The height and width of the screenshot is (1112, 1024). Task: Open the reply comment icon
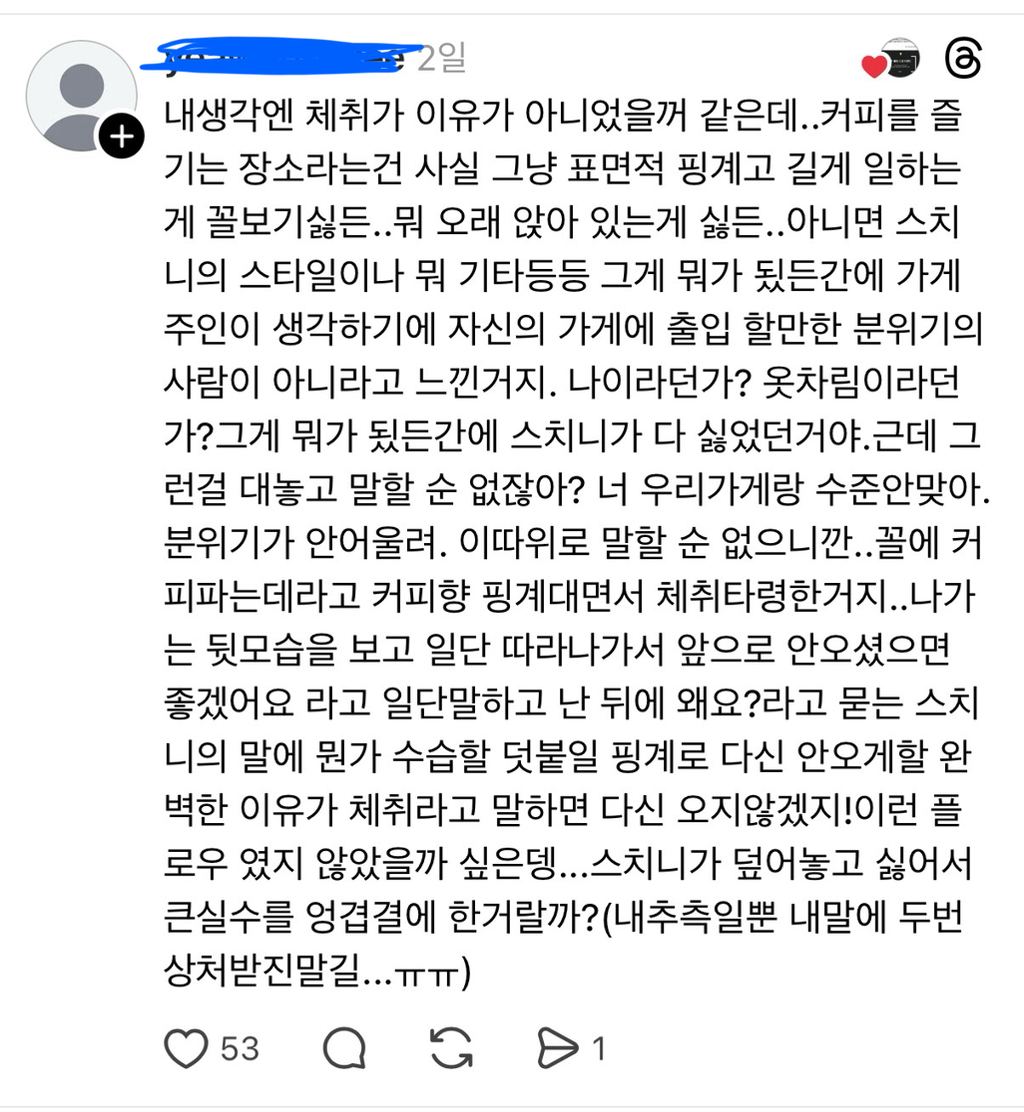(x=345, y=1048)
